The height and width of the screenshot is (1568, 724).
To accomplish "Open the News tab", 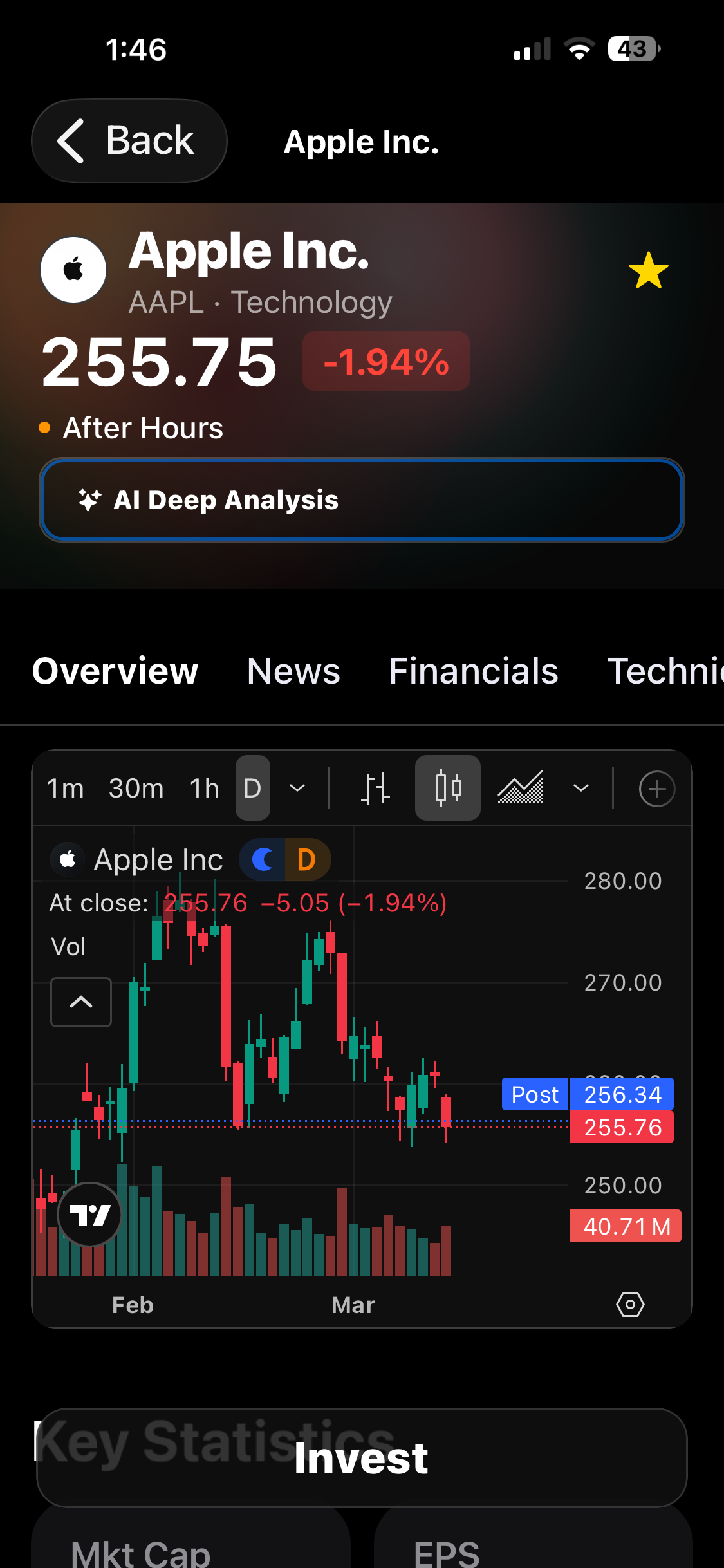I will coord(293,671).
